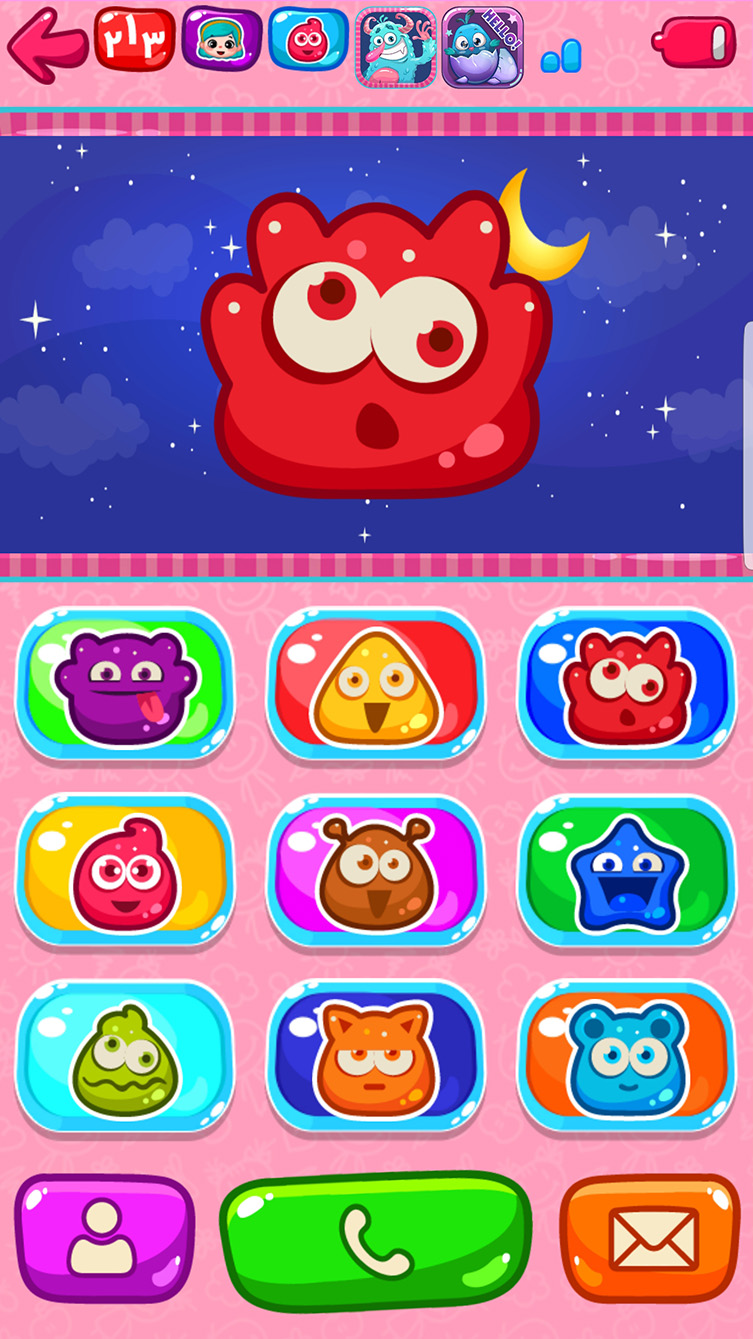Switch to the girl character mode

click(x=221, y=41)
